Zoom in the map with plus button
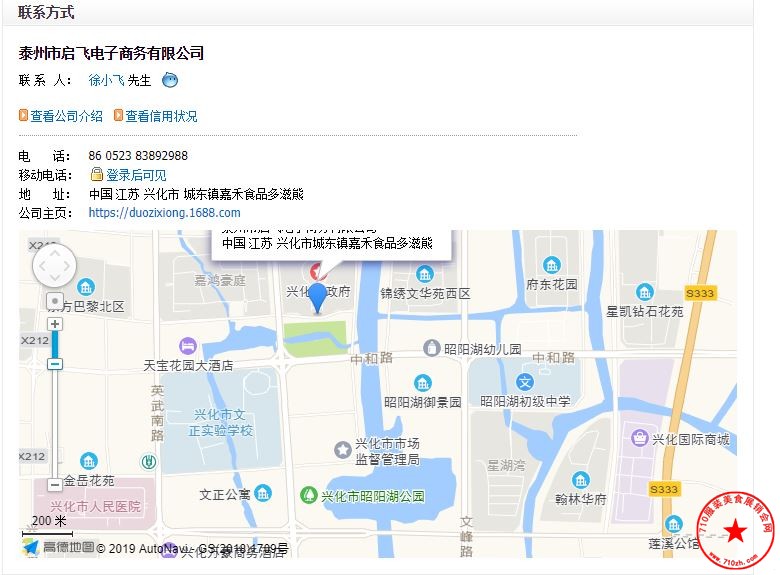The width and height of the screenshot is (780, 575). coord(55,324)
